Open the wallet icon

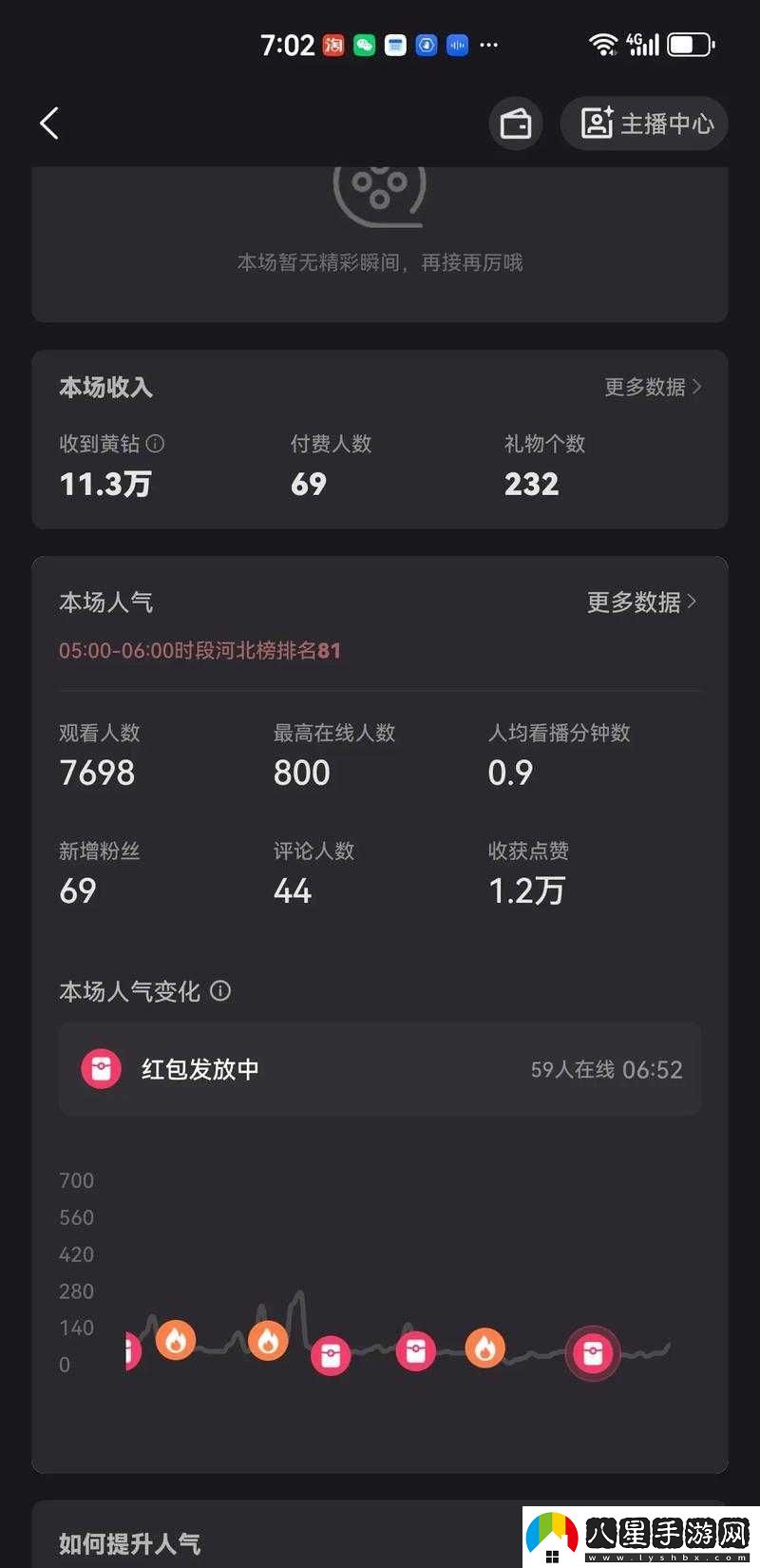tap(516, 124)
